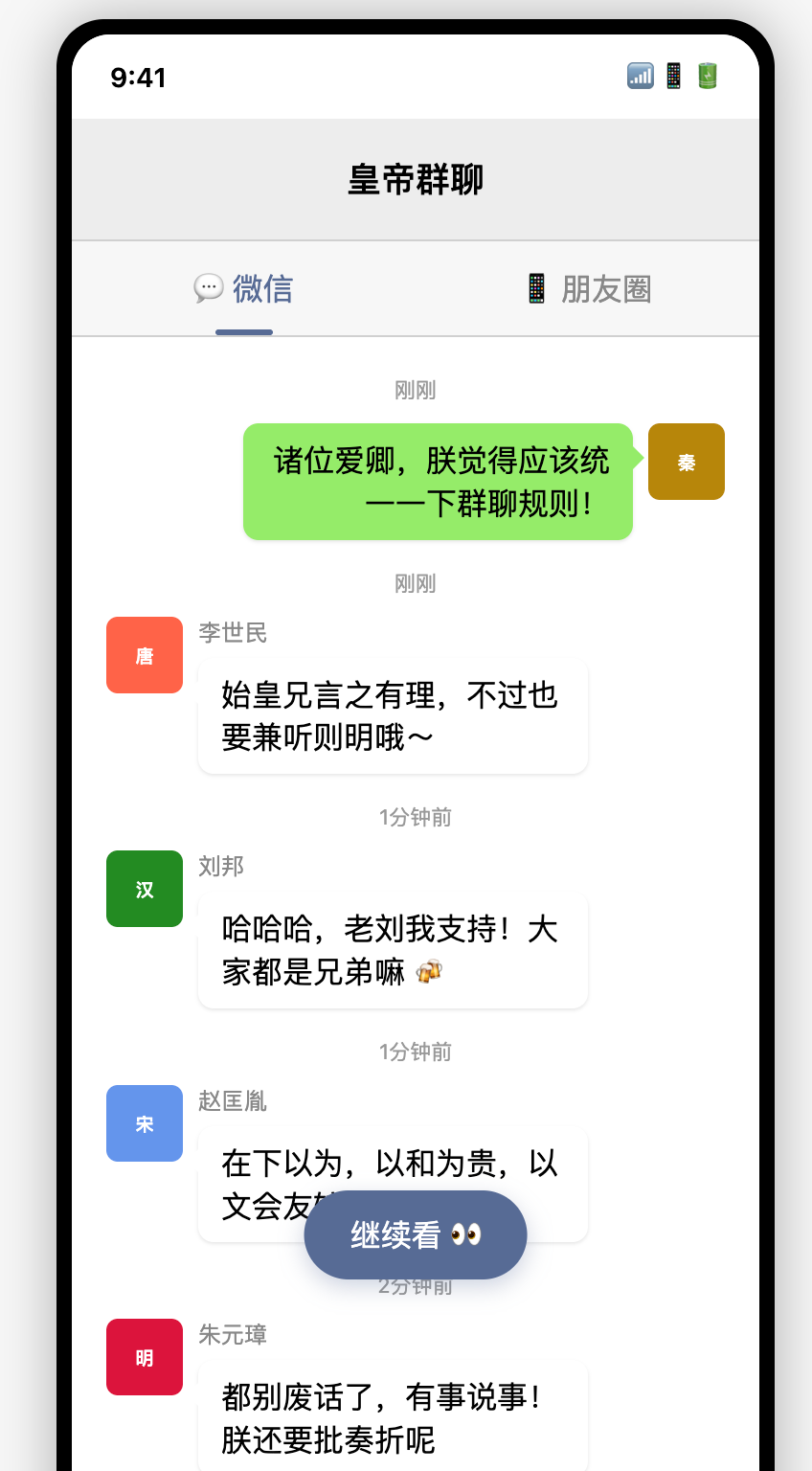The image size is (812, 1471).
Task: Tap the gold 秦 avatar of Qin Shihuang
Action: (x=686, y=462)
